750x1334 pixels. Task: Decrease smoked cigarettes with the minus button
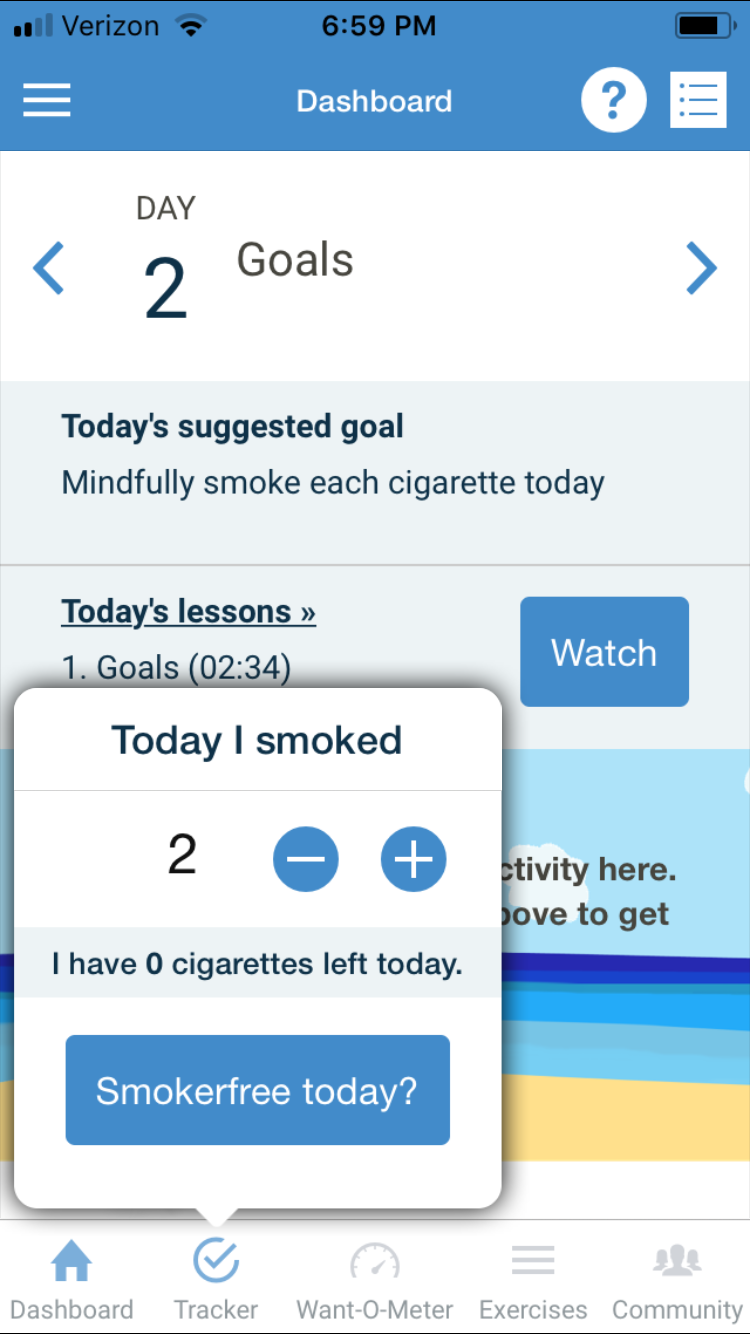coord(305,858)
